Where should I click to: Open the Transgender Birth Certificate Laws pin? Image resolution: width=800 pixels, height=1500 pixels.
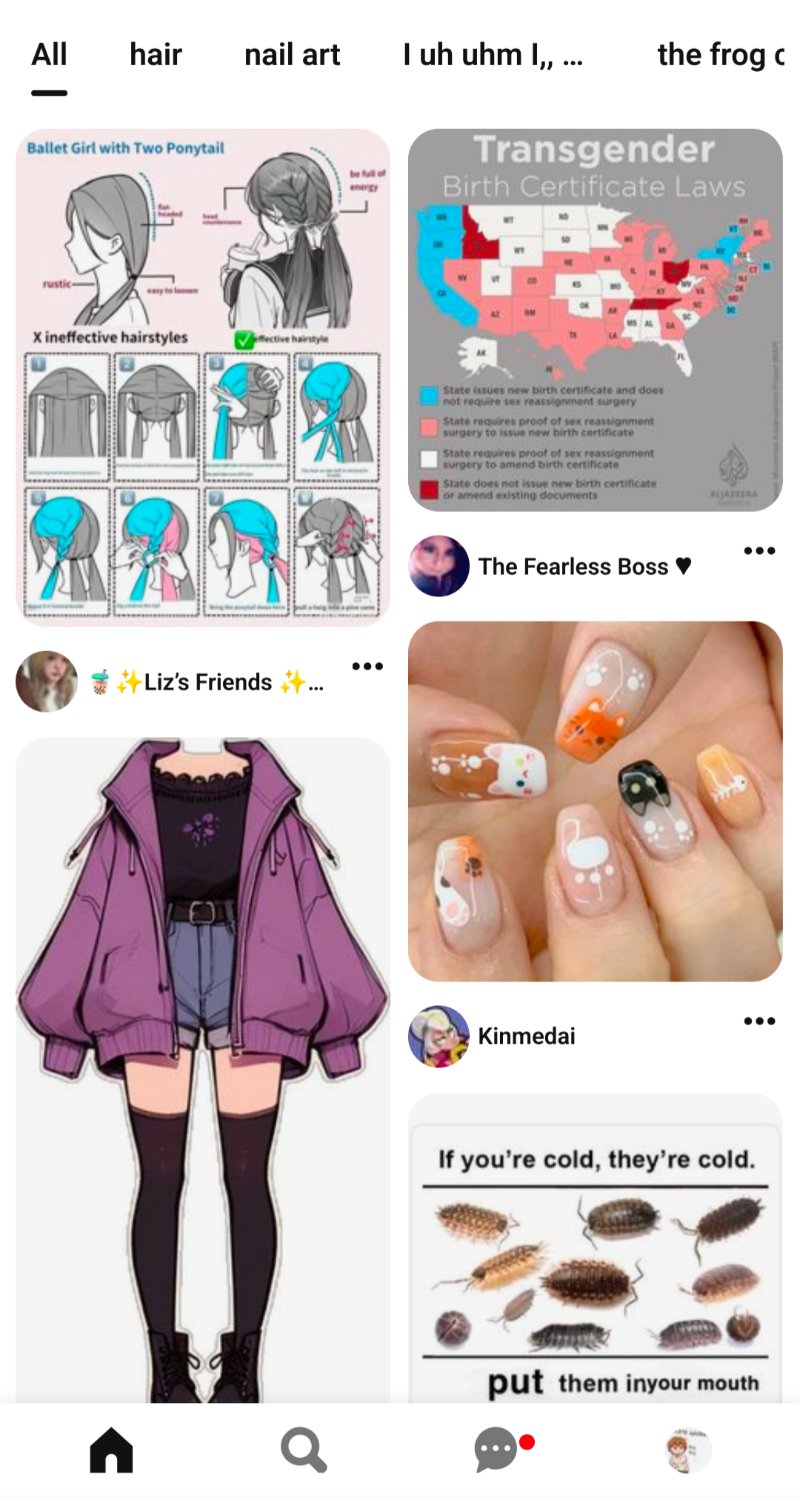point(595,320)
